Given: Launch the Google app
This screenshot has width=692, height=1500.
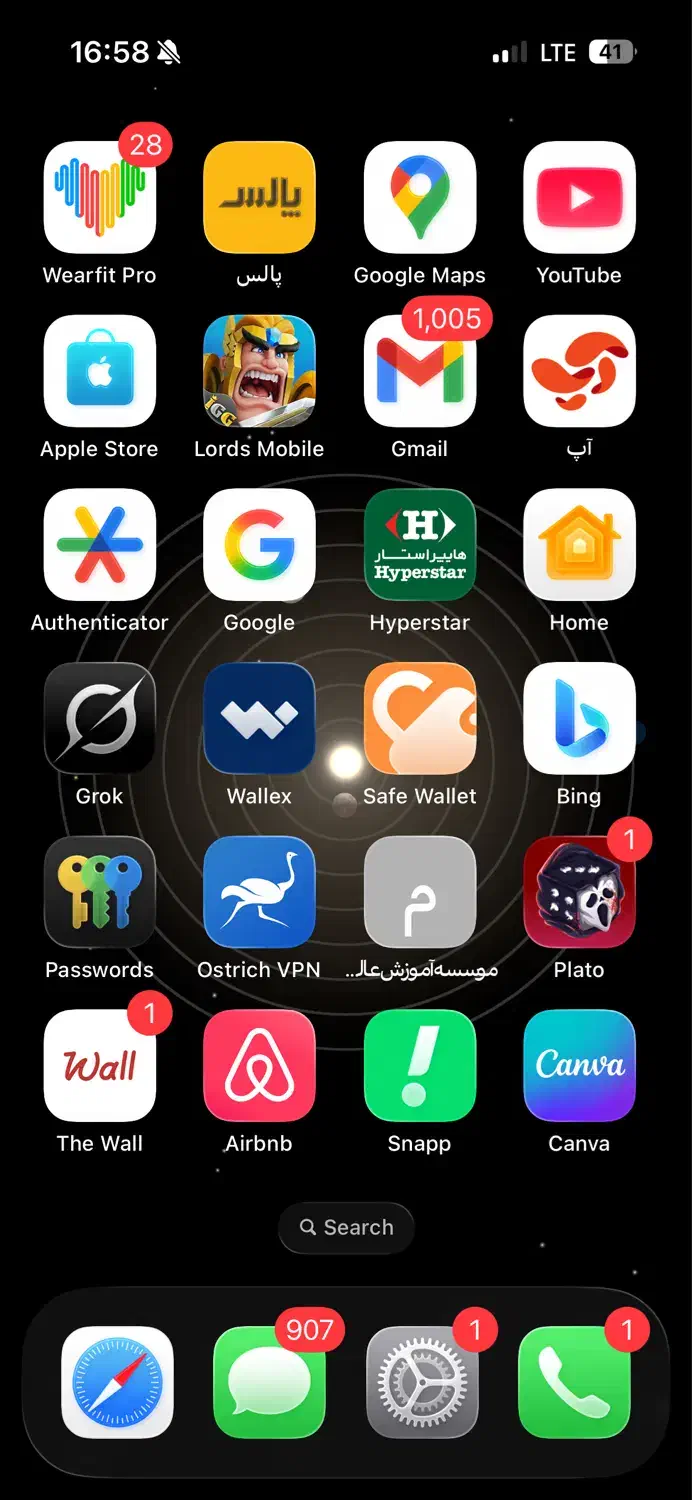Looking at the screenshot, I should pyautogui.click(x=259, y=545).
